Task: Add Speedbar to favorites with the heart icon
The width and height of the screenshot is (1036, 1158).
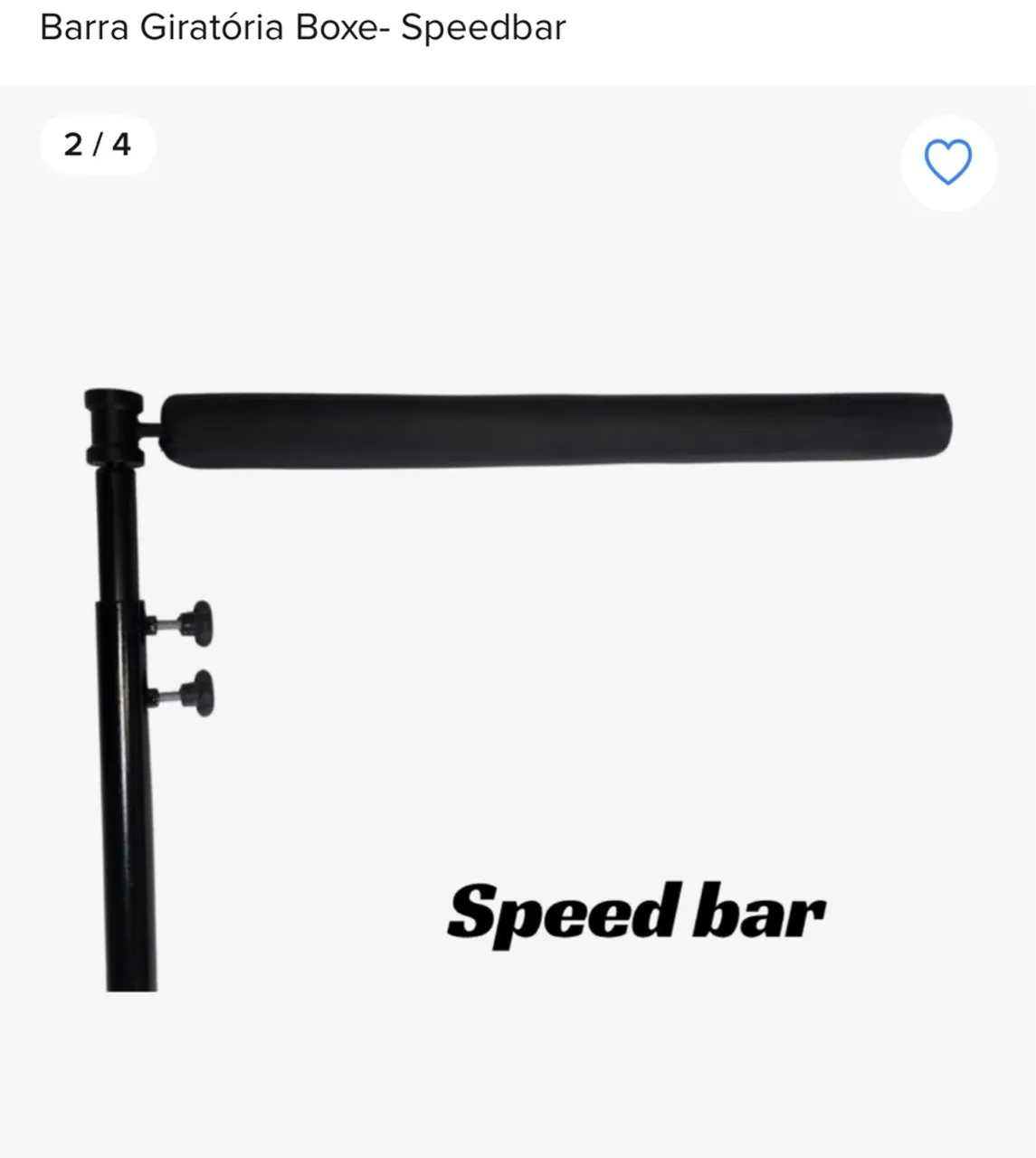Action: pyautogui.click(x=947, y=163)
